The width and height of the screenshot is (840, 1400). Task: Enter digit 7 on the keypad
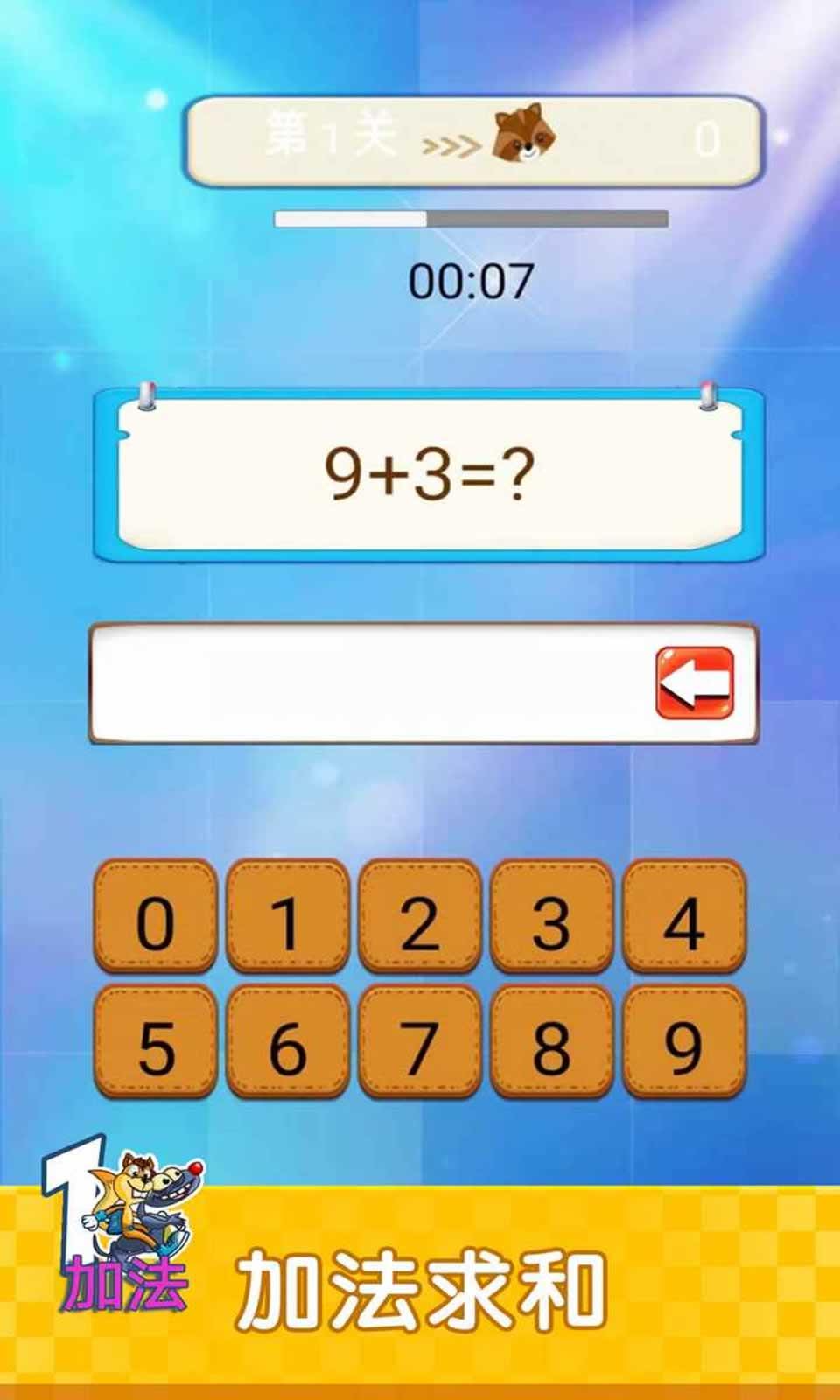pyautogui.click(x=420, y=1041)
